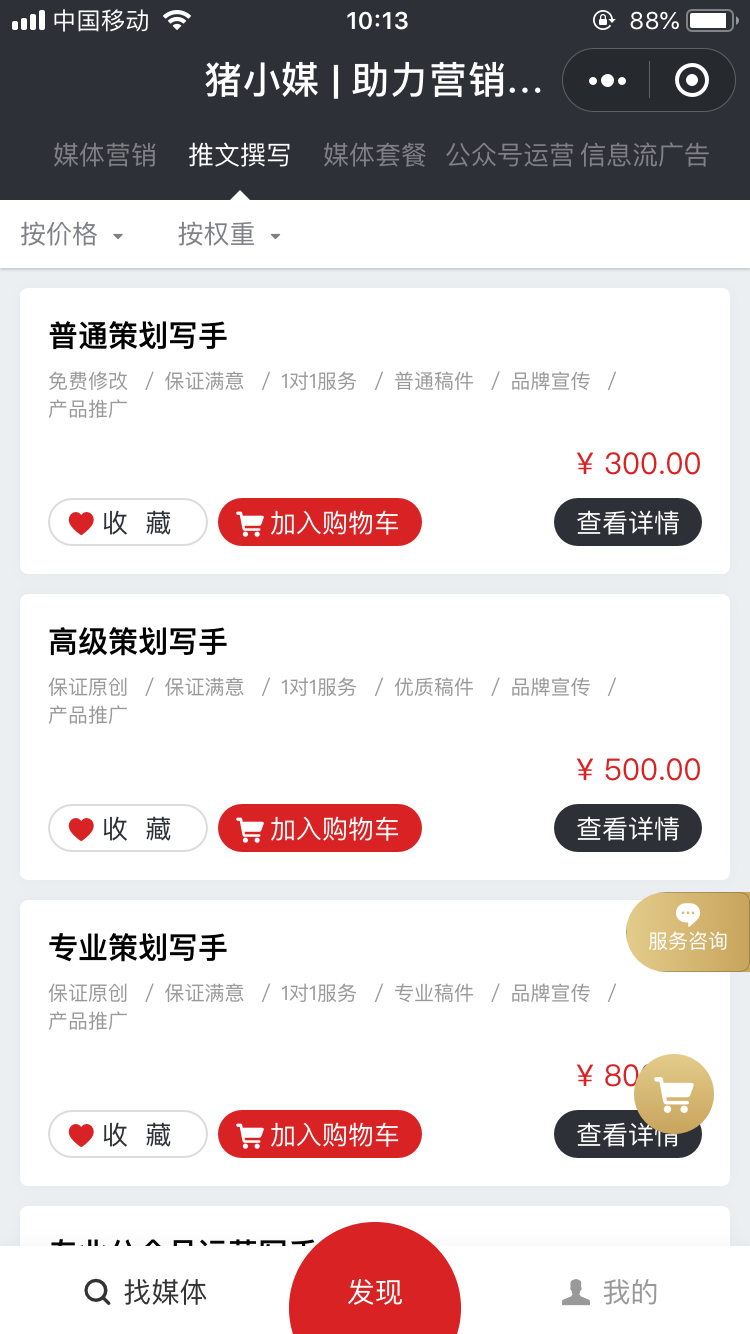This screenshot has width=750, height=1334.
Task: Close the mini program with the circle icon
Action: tap(692, 80)
